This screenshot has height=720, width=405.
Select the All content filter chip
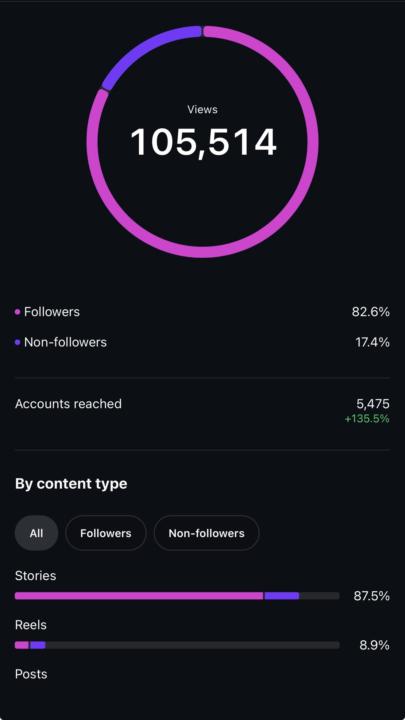[x=36, y=533]
